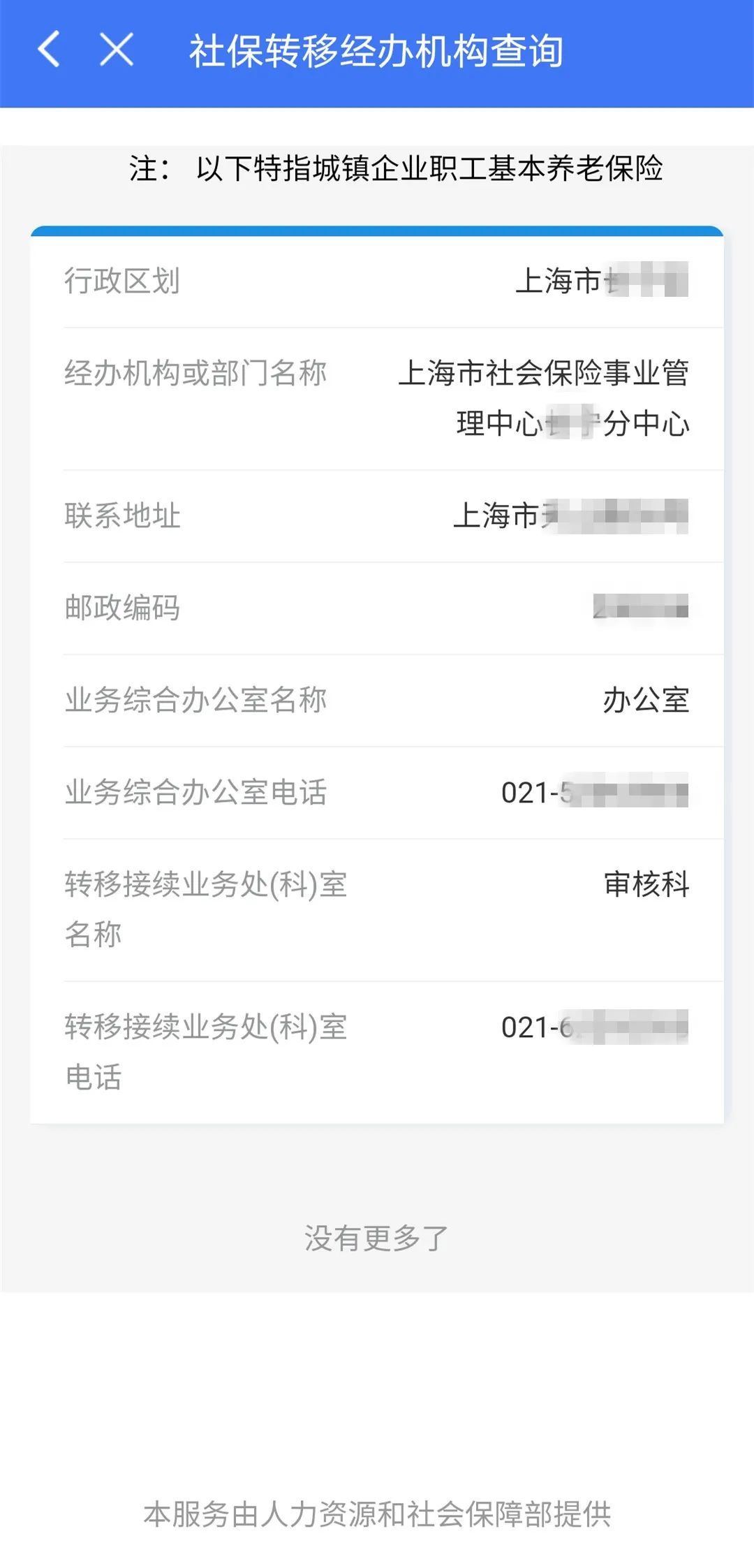Close the 社保转移经办机构查询 page

tap(116, 50)
